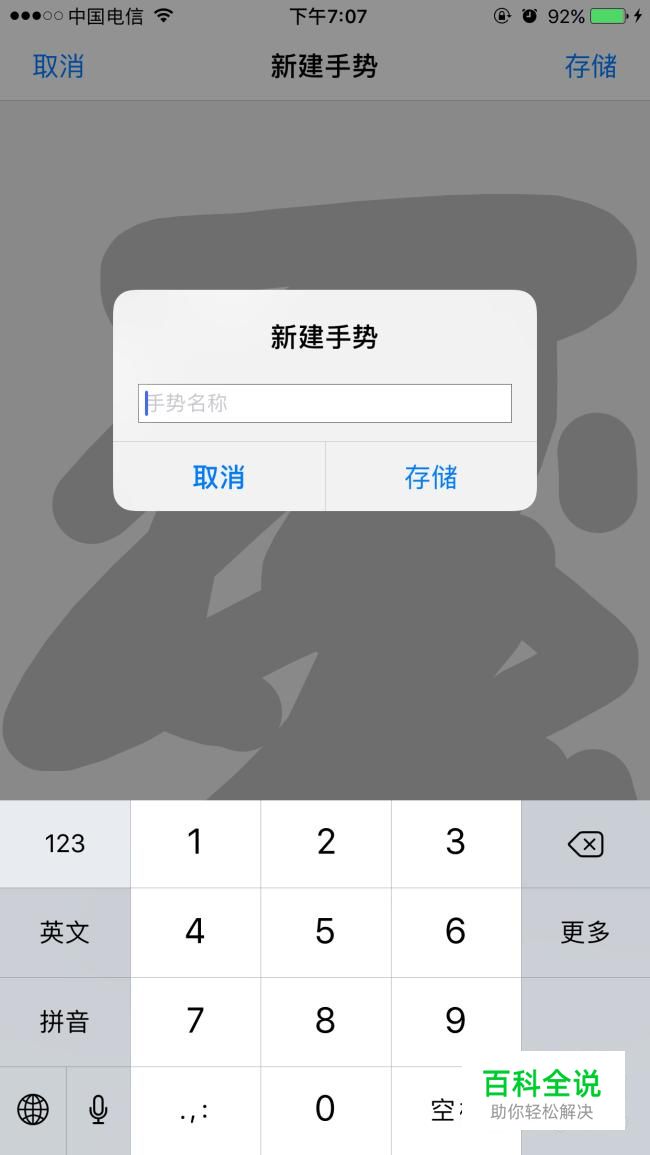Cancel the dialog with 取消 button
Screen dimensions: 650x1155
(x=219, y=477)
